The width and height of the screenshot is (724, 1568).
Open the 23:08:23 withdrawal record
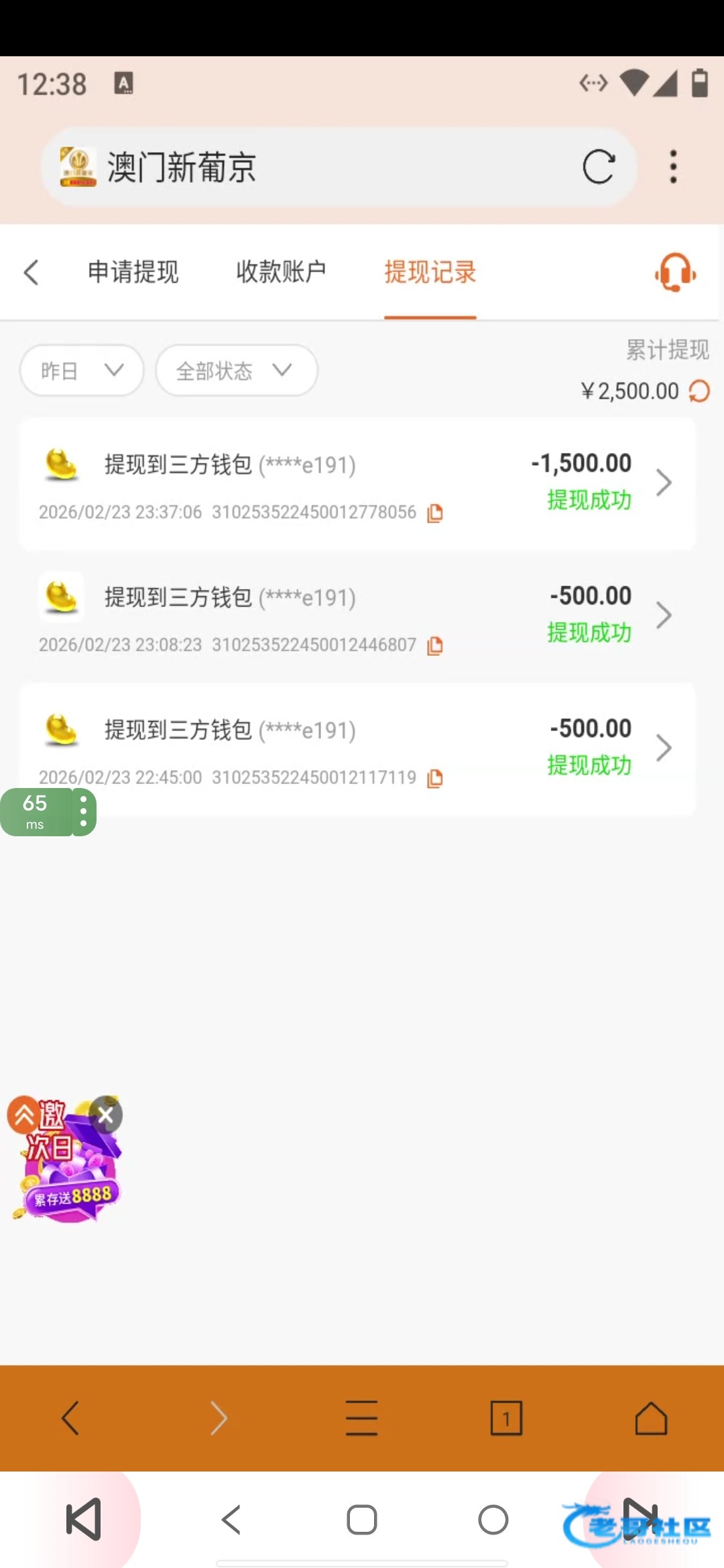[x=357, y=616]
